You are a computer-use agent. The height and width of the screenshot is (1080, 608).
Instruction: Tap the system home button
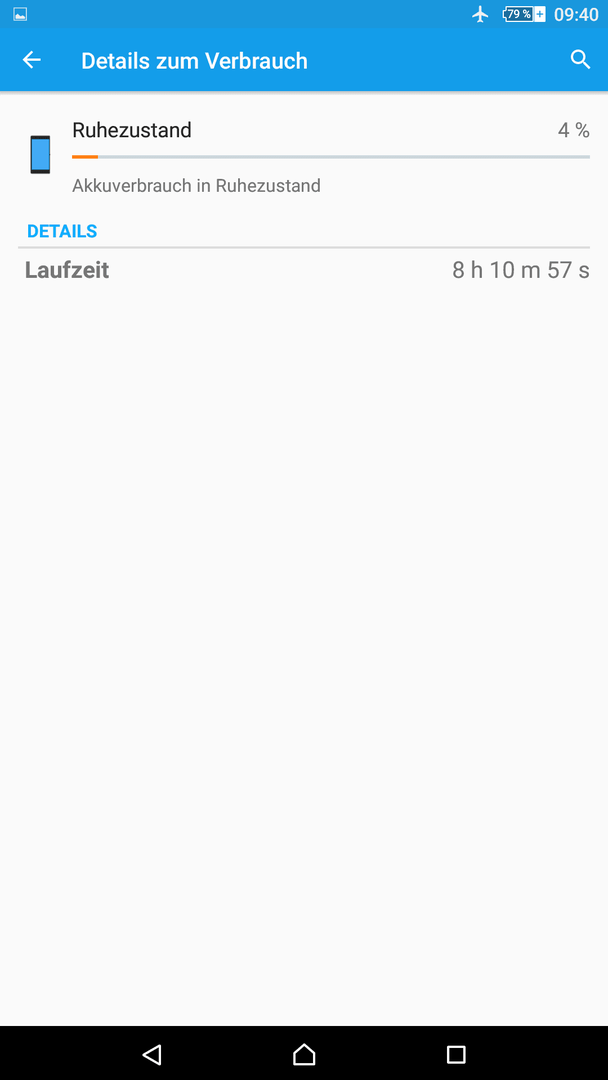coord(304,1054)
